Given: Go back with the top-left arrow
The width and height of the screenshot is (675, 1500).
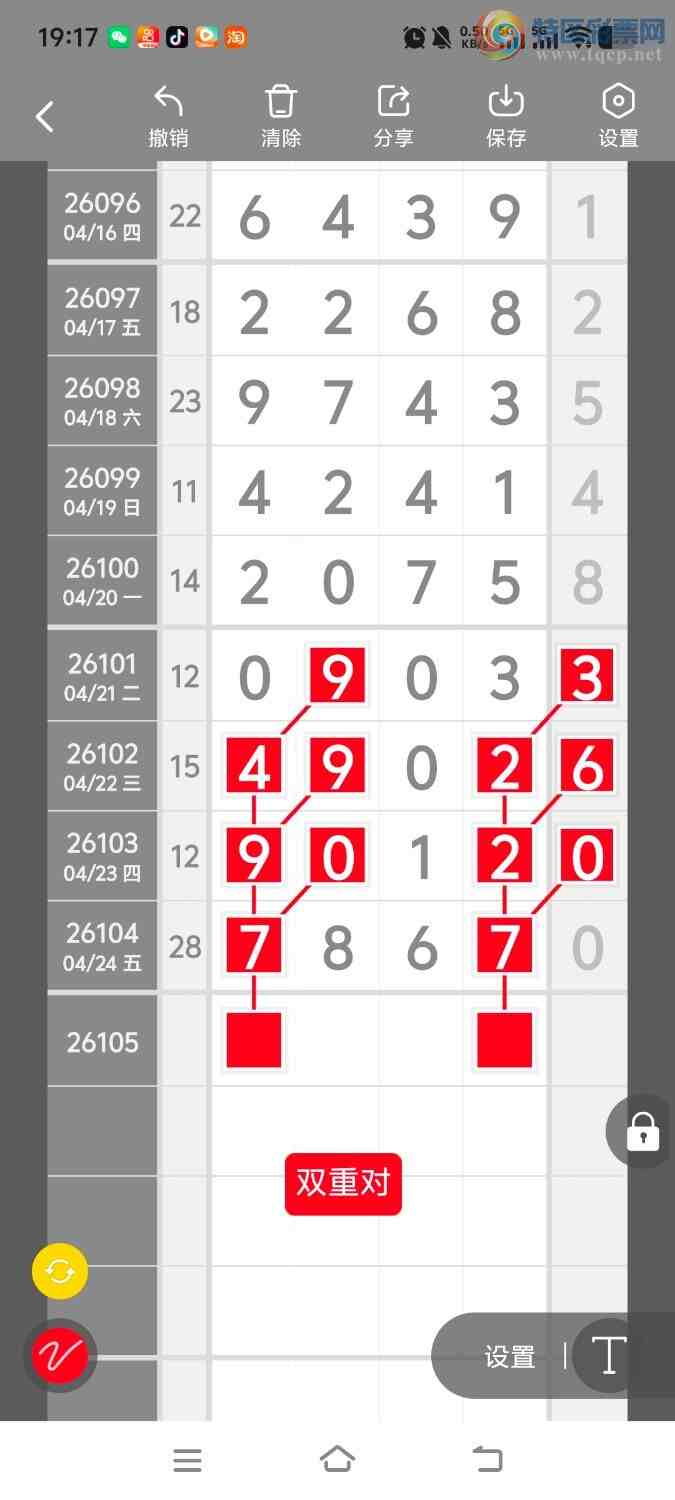Looking at the screenshot, I should click(x=45, y=117).
